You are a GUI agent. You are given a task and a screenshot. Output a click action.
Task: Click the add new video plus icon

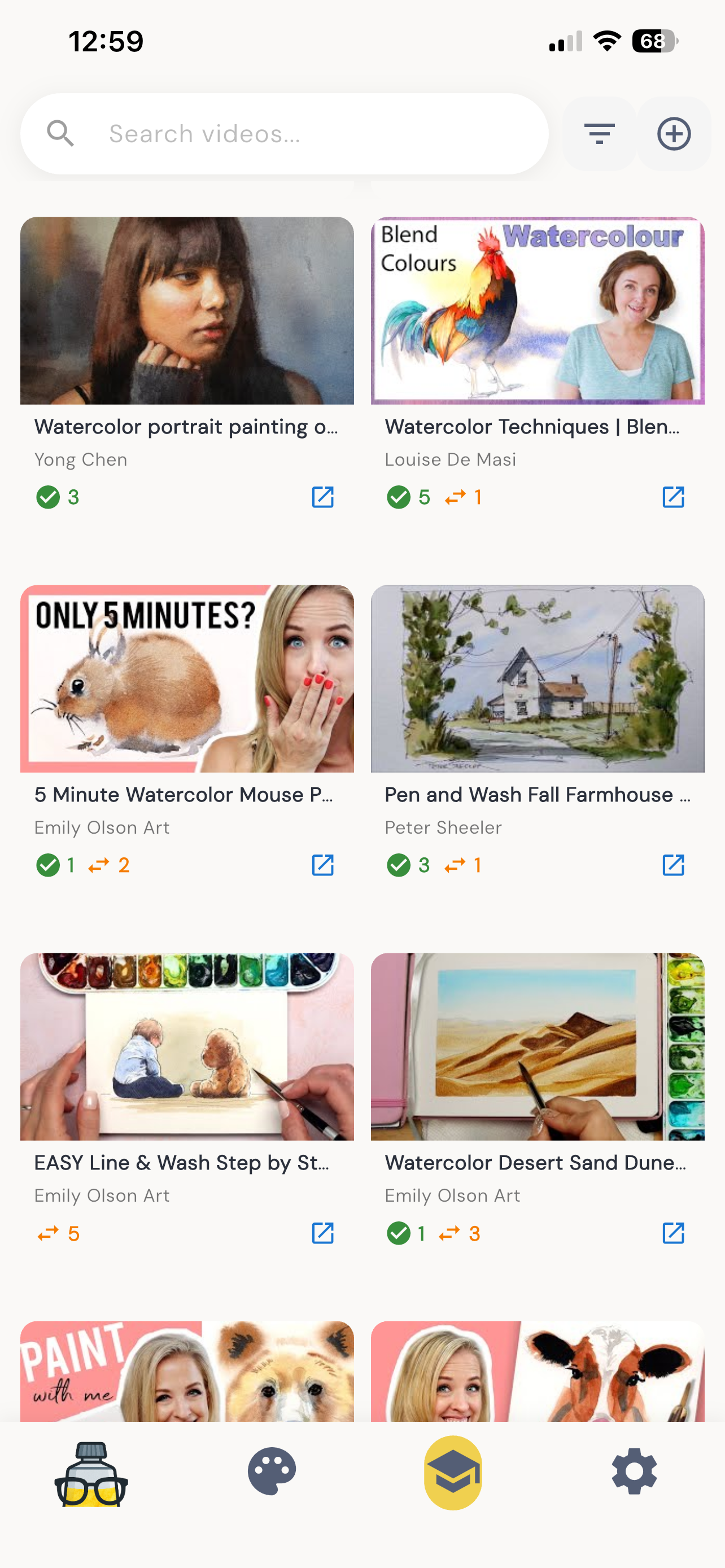(x=674, y=133)
